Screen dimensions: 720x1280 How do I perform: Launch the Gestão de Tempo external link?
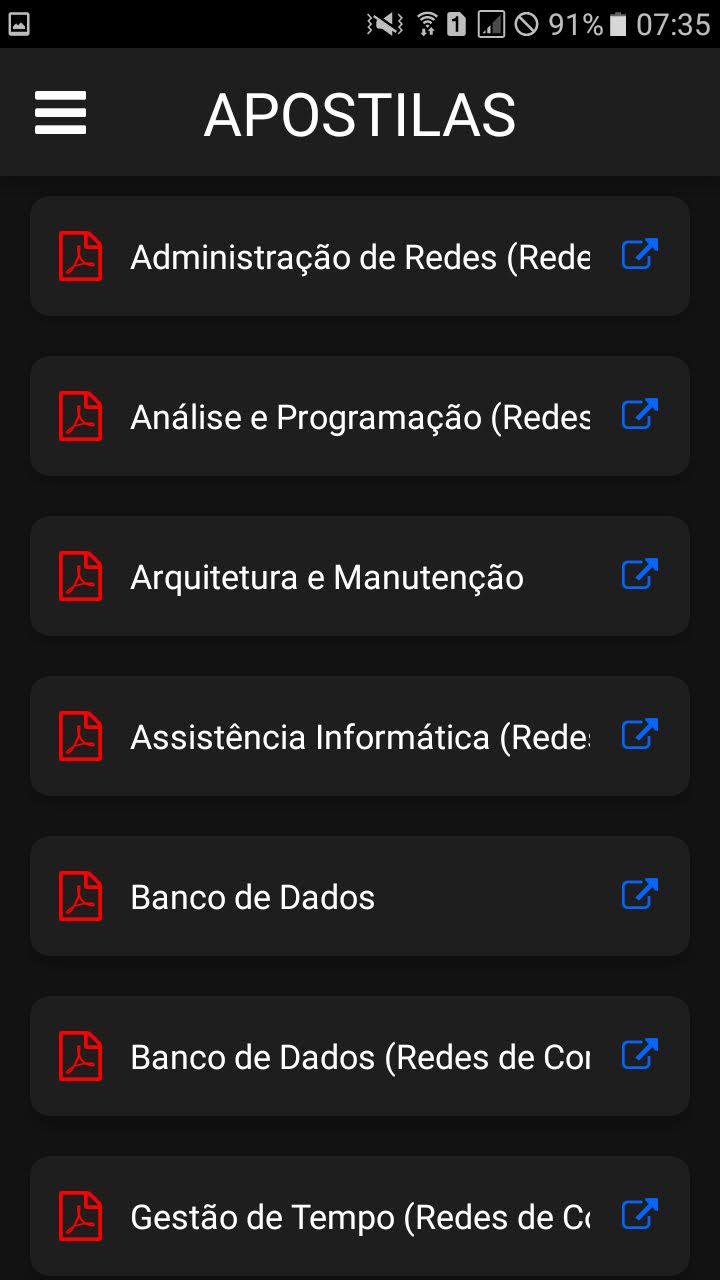coord(639,1215)
